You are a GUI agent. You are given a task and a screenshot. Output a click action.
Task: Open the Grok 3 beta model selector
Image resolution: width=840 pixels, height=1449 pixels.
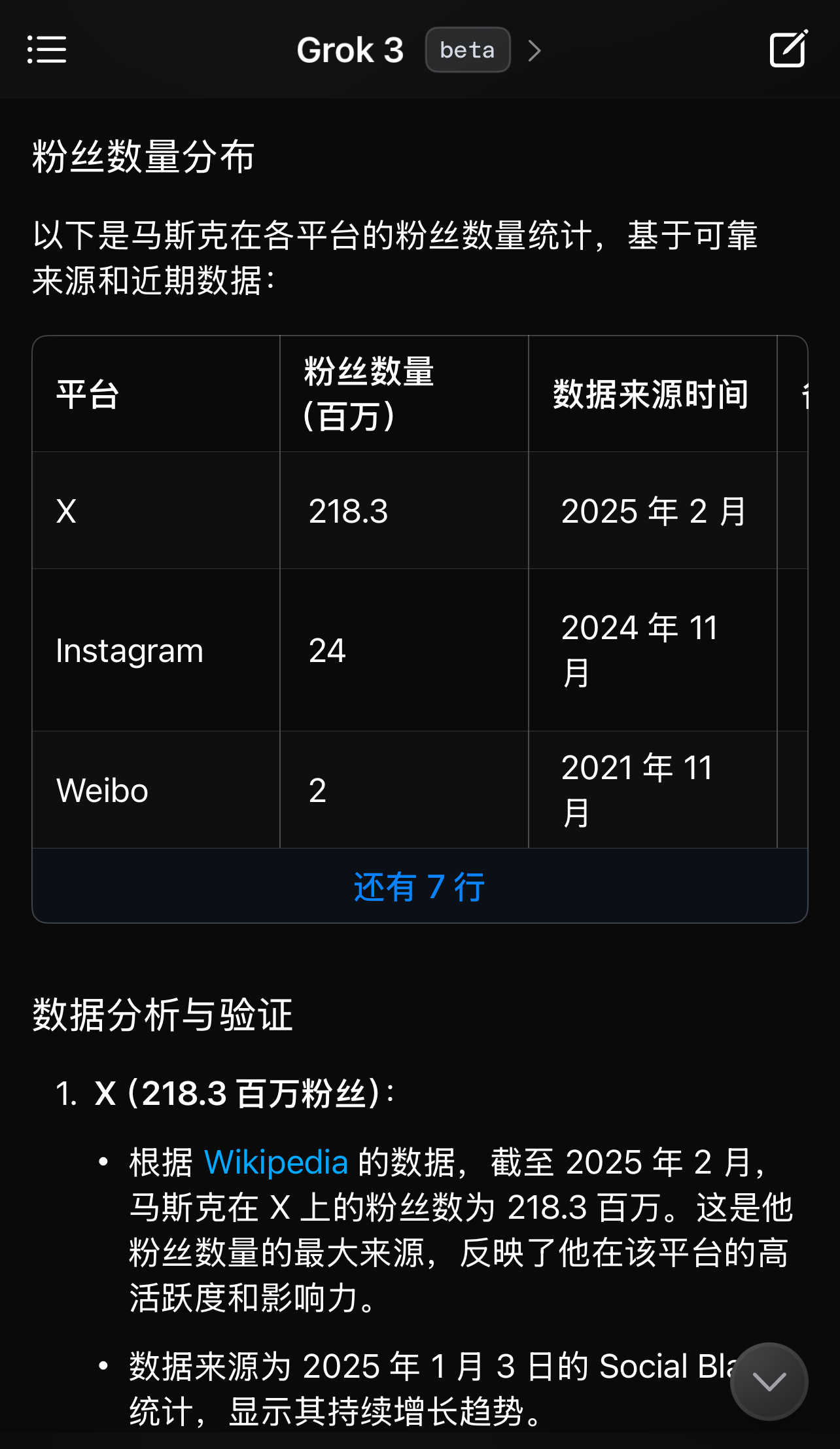(x=419, y=50)
